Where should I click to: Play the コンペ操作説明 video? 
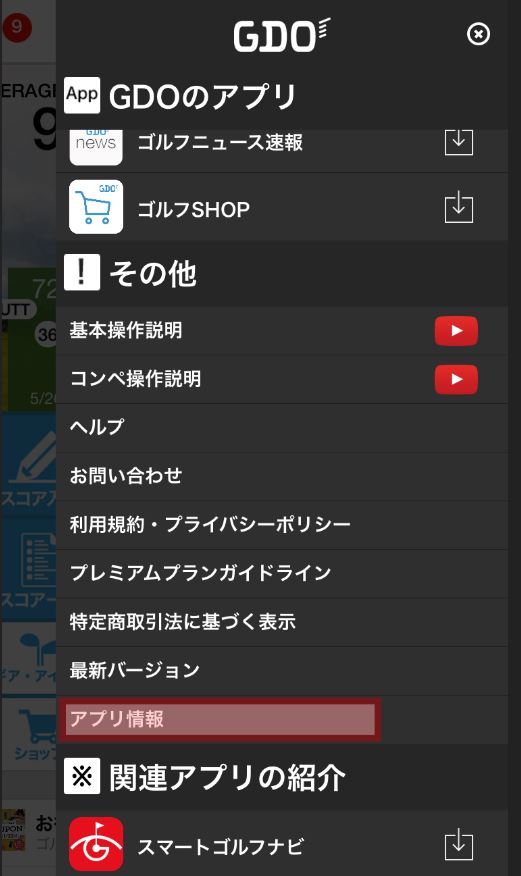[x=456, y=379]
